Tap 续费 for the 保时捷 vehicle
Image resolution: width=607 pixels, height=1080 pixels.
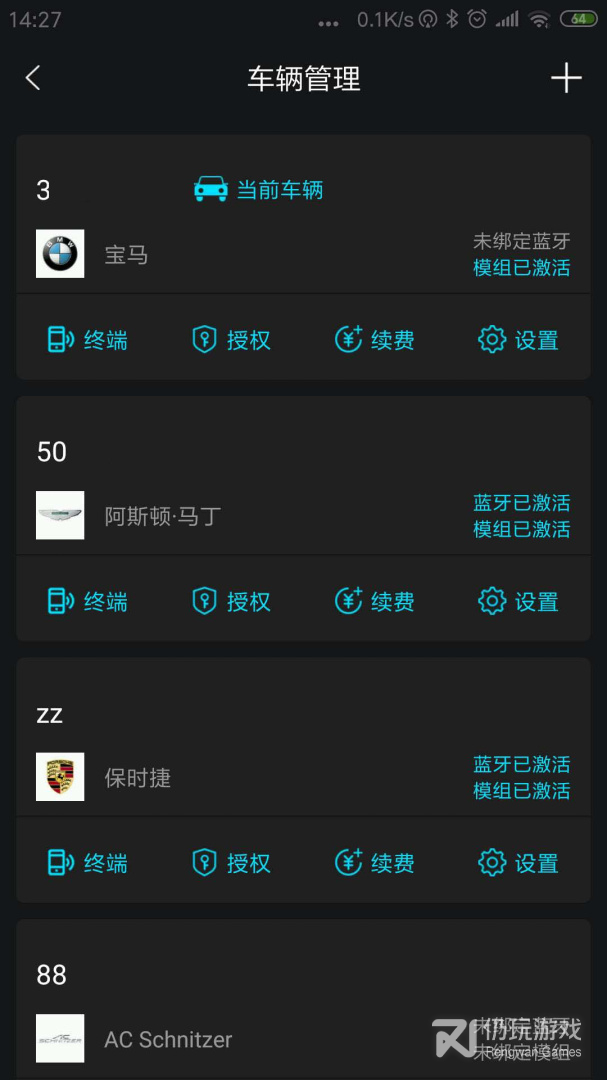[x=375, y=863]
